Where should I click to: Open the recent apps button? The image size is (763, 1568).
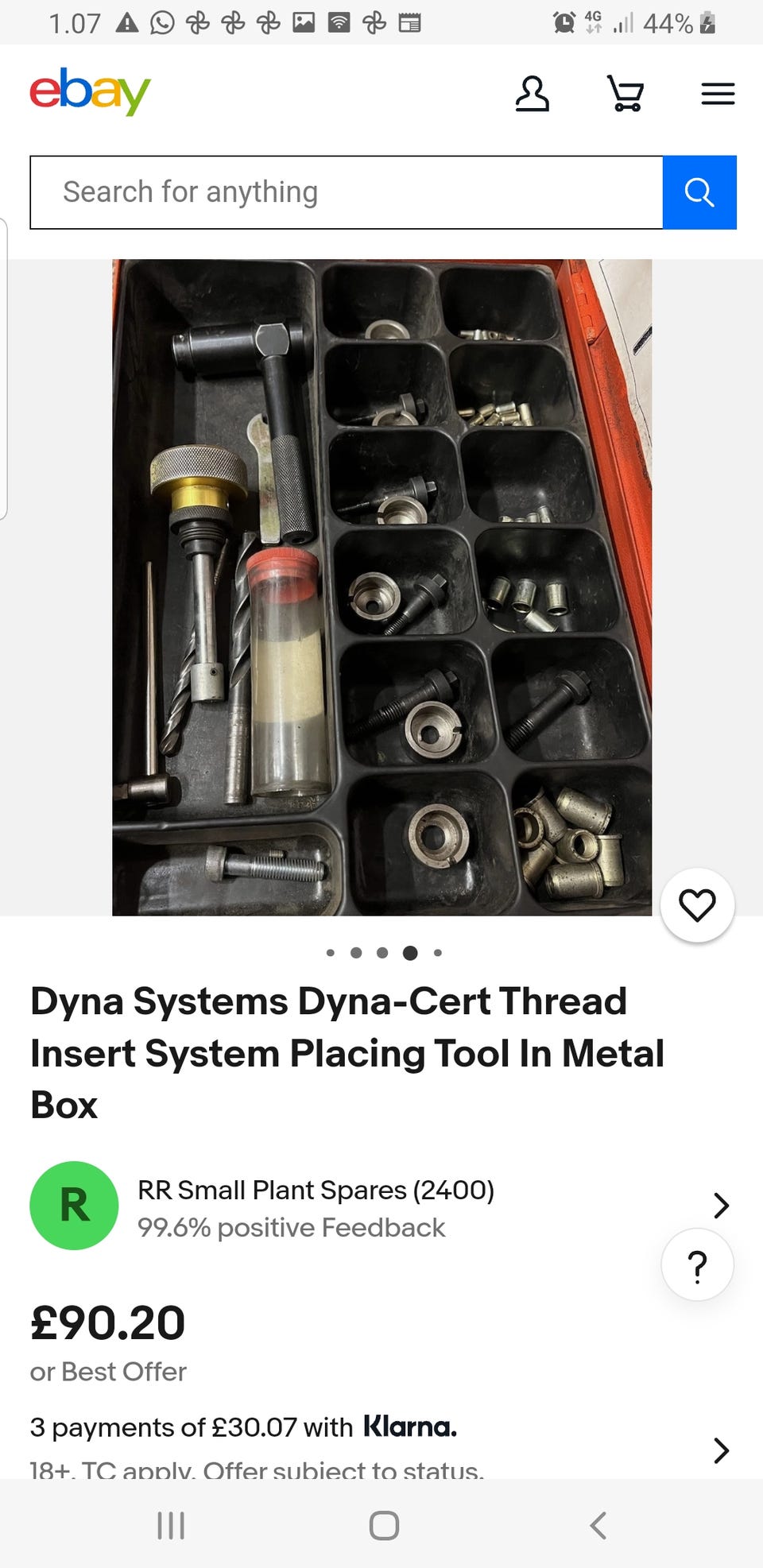(171, 1525)
